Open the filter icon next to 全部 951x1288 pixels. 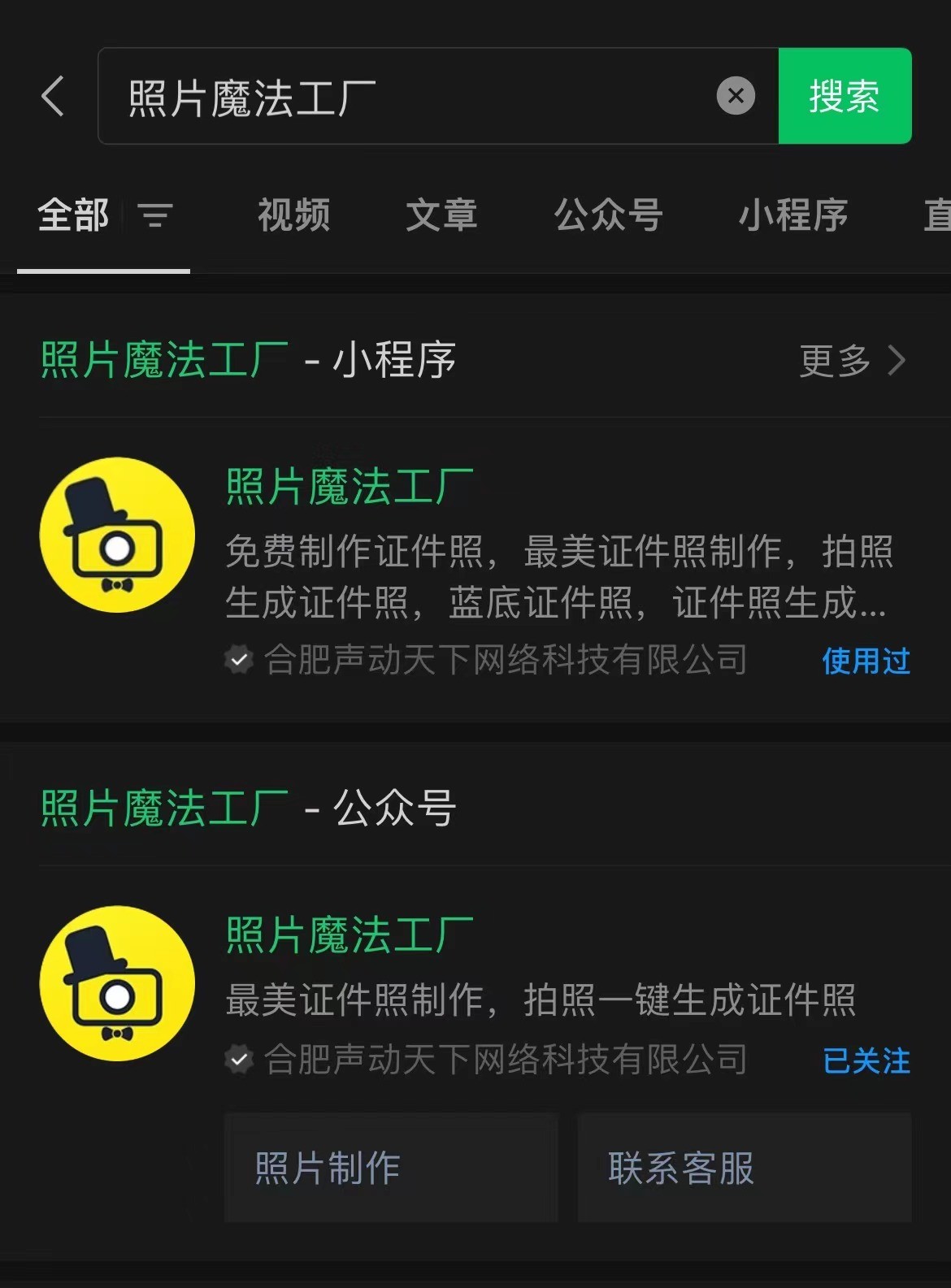155,215
